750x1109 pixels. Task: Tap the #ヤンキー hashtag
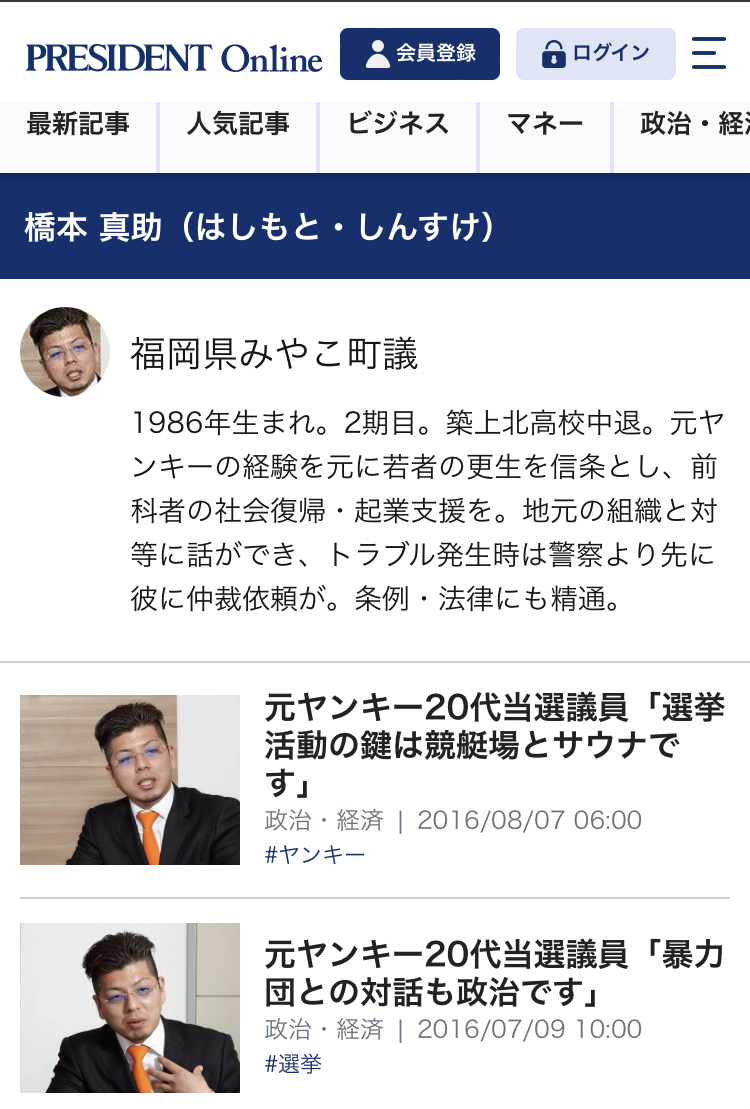pyautogui.click(x=315, y=854)
